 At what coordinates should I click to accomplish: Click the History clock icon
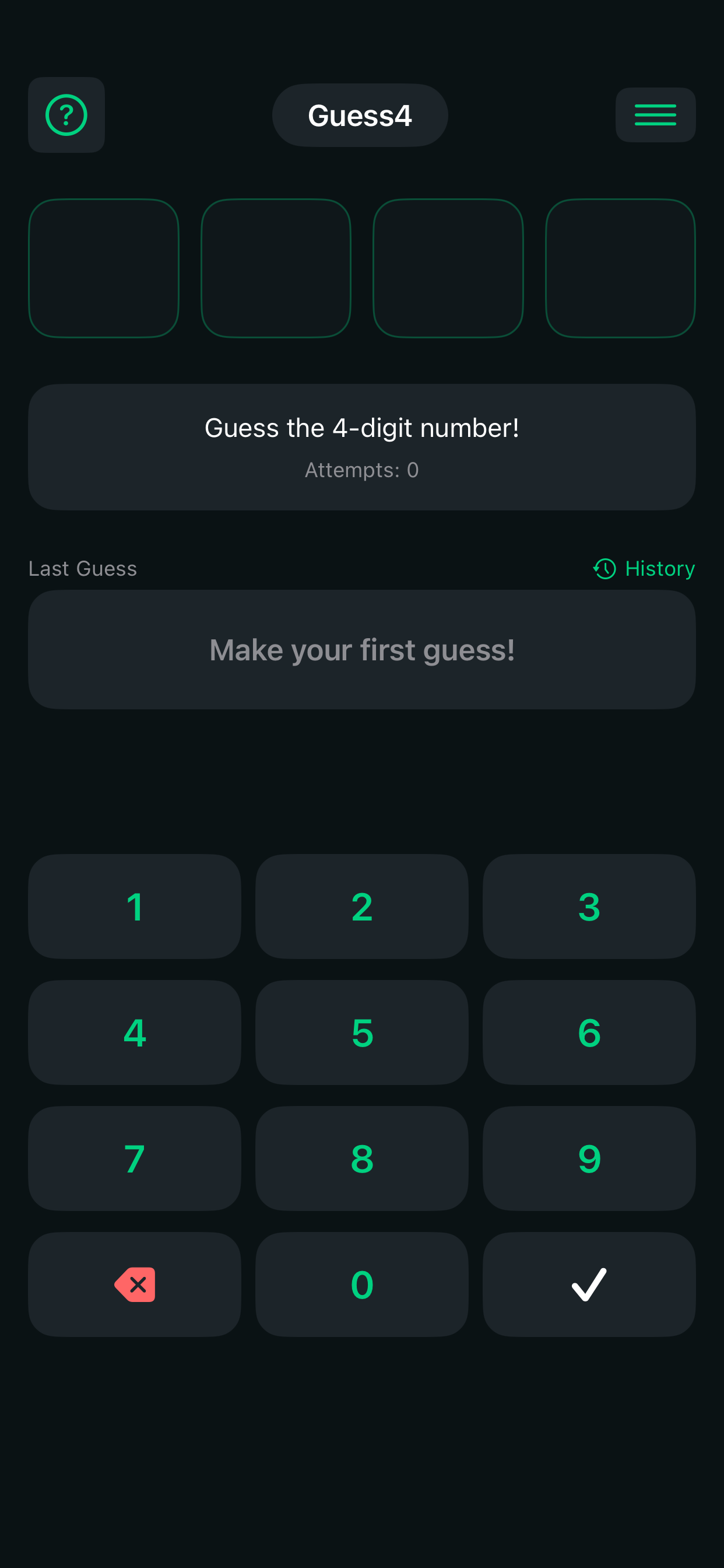(x=604, y=568)
